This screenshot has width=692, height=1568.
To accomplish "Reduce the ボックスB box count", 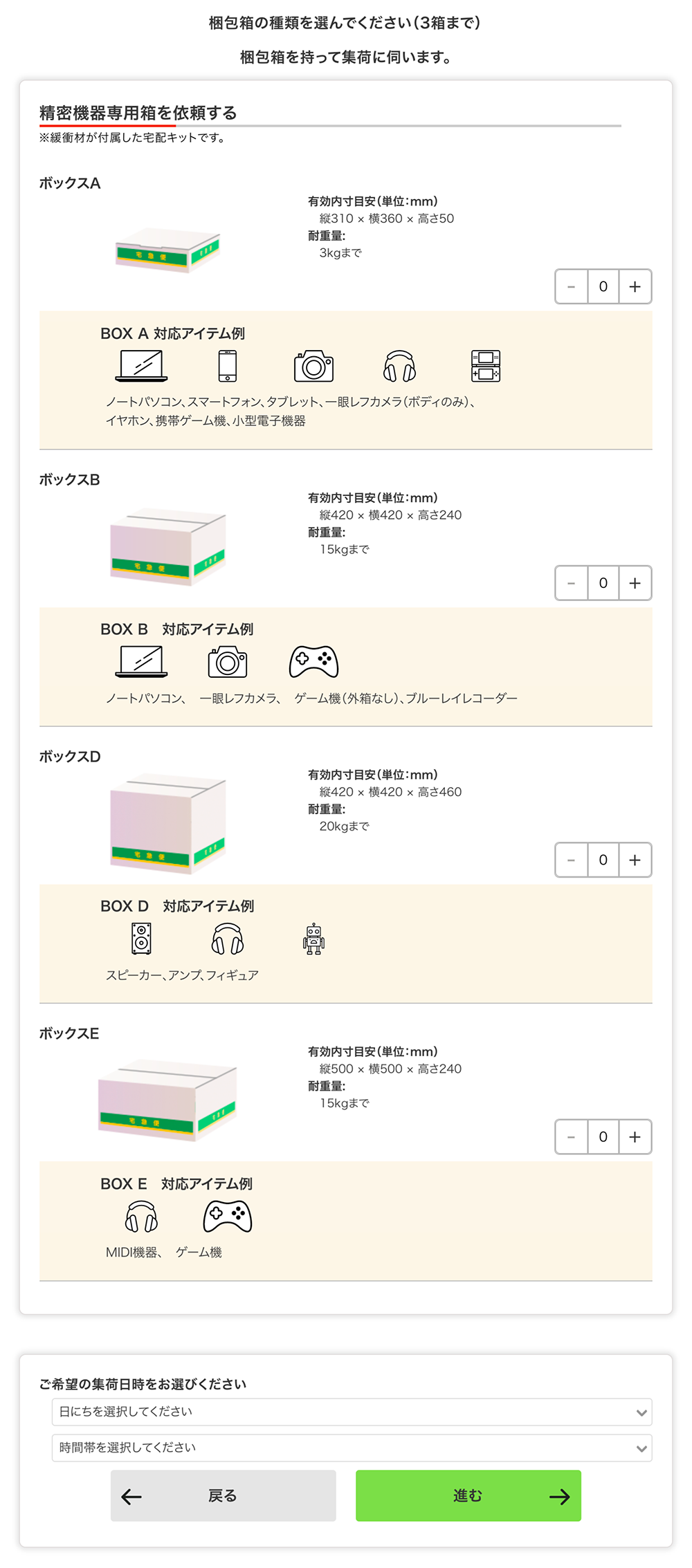I will (x=572, y=583).
